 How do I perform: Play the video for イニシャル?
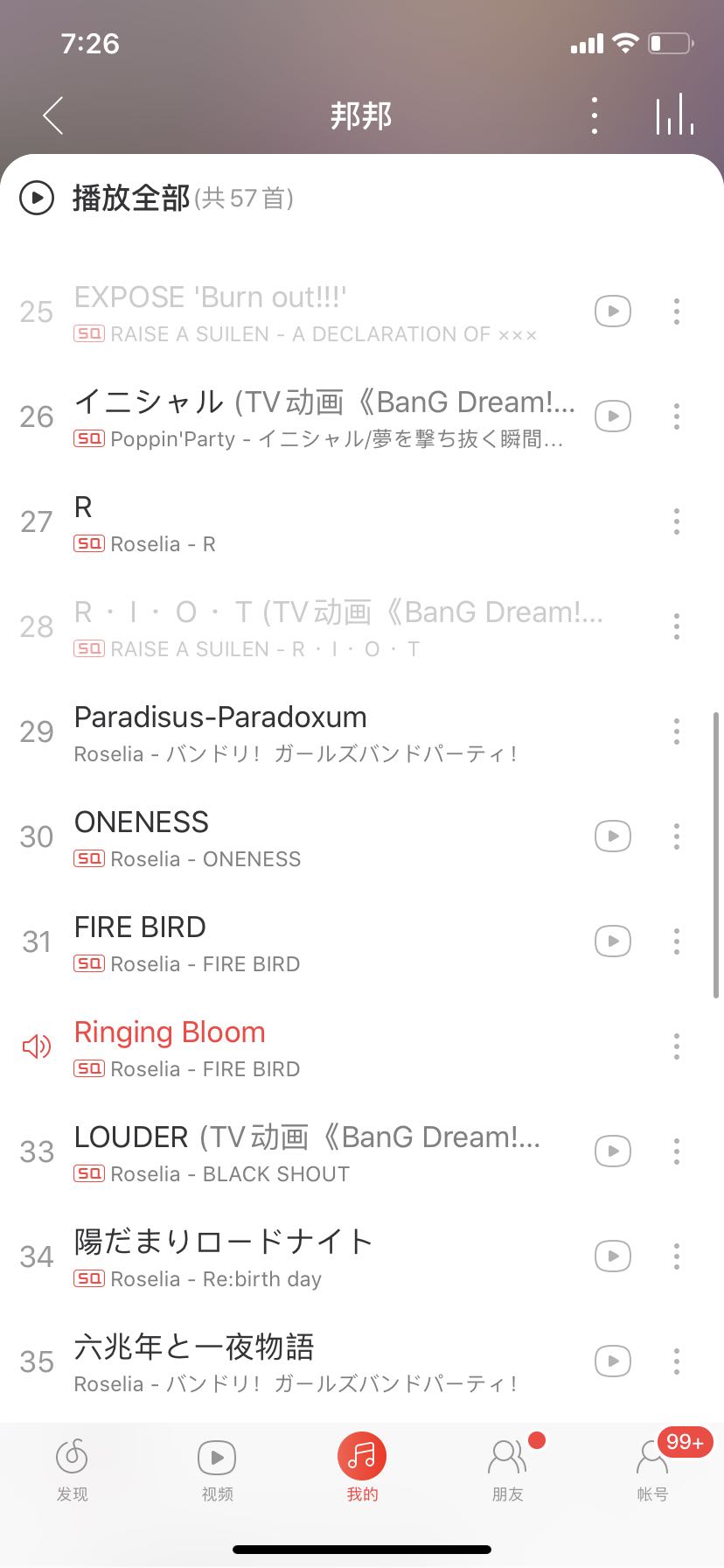point(613,416)
